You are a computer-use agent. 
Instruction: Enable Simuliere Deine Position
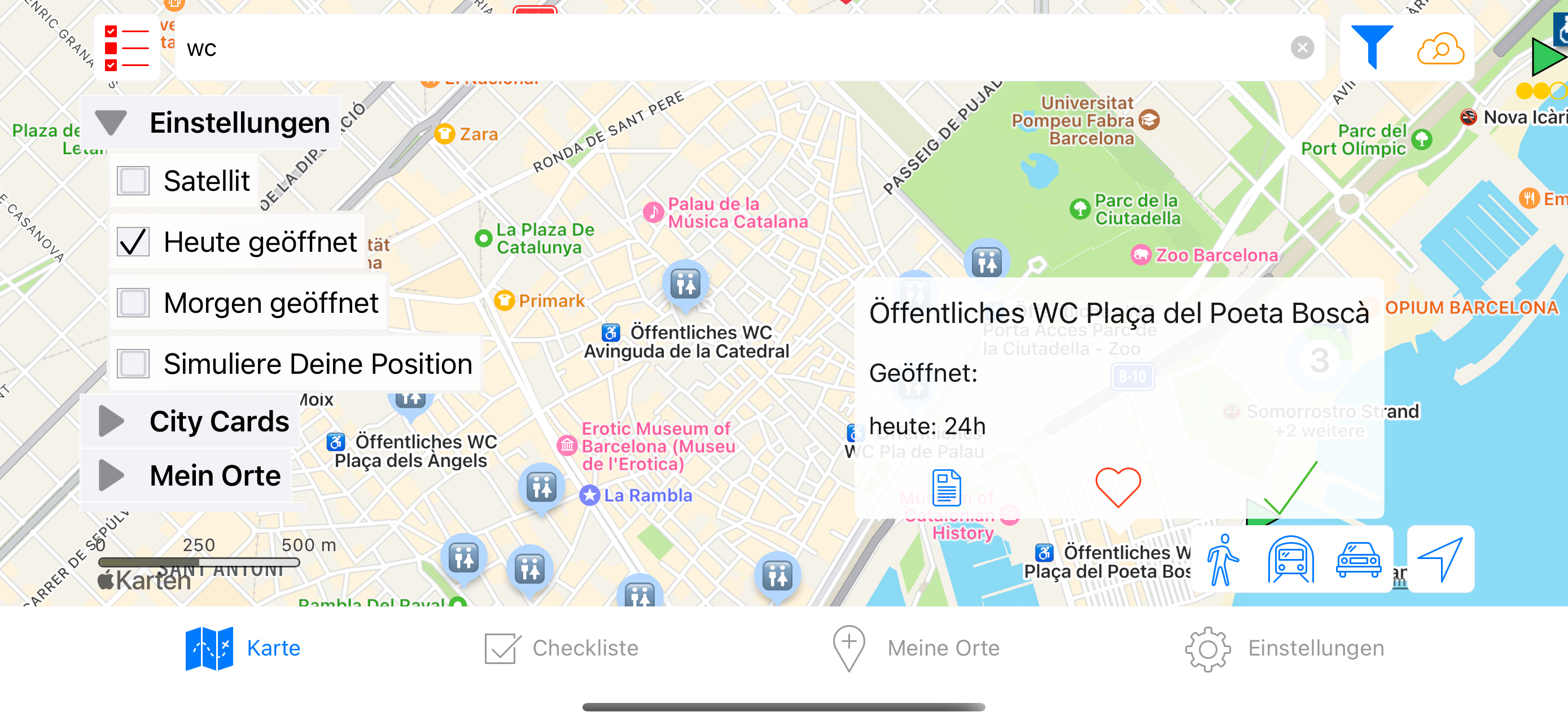[x=133, y=364]
